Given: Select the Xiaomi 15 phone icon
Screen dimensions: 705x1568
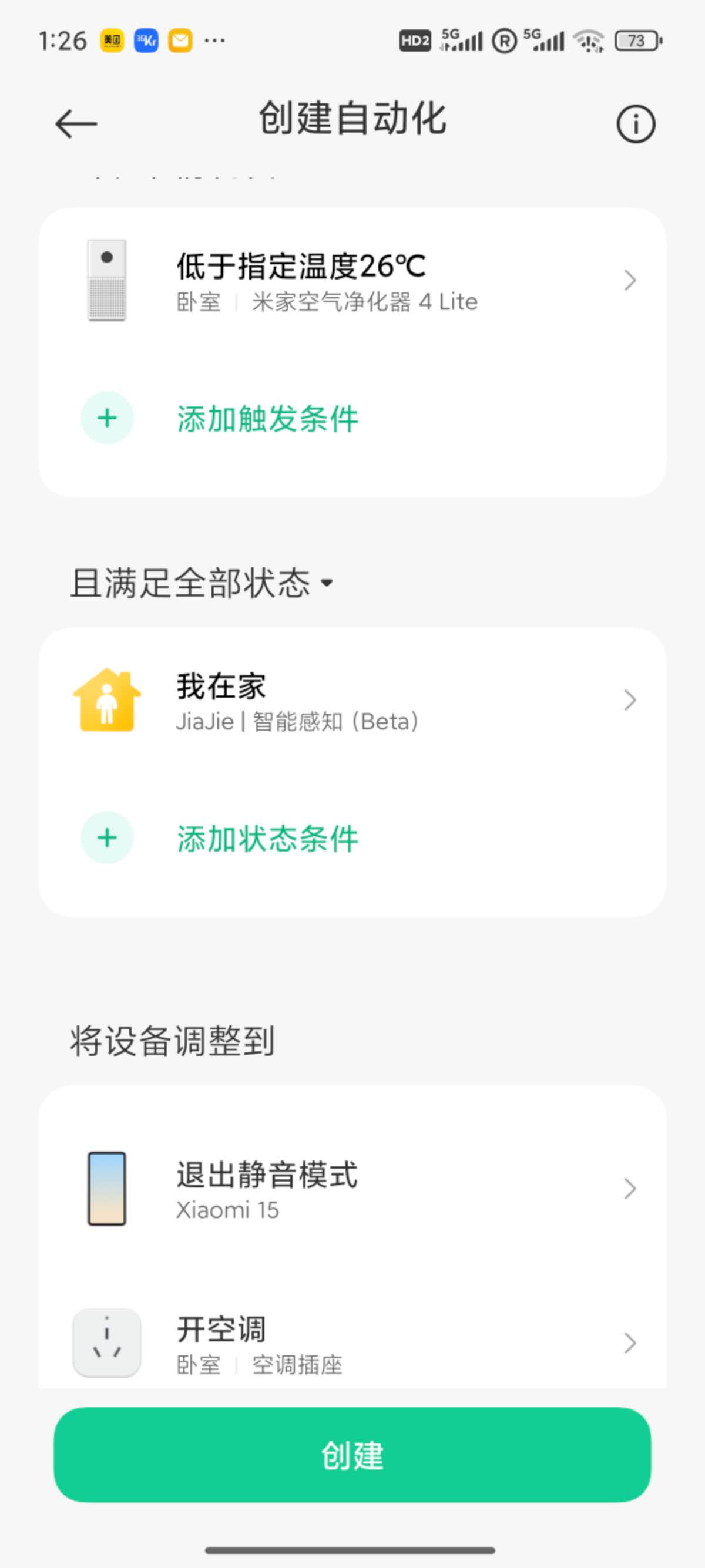Looking at the screenshot, I should pyautogui.click(x=106, y=1190).
